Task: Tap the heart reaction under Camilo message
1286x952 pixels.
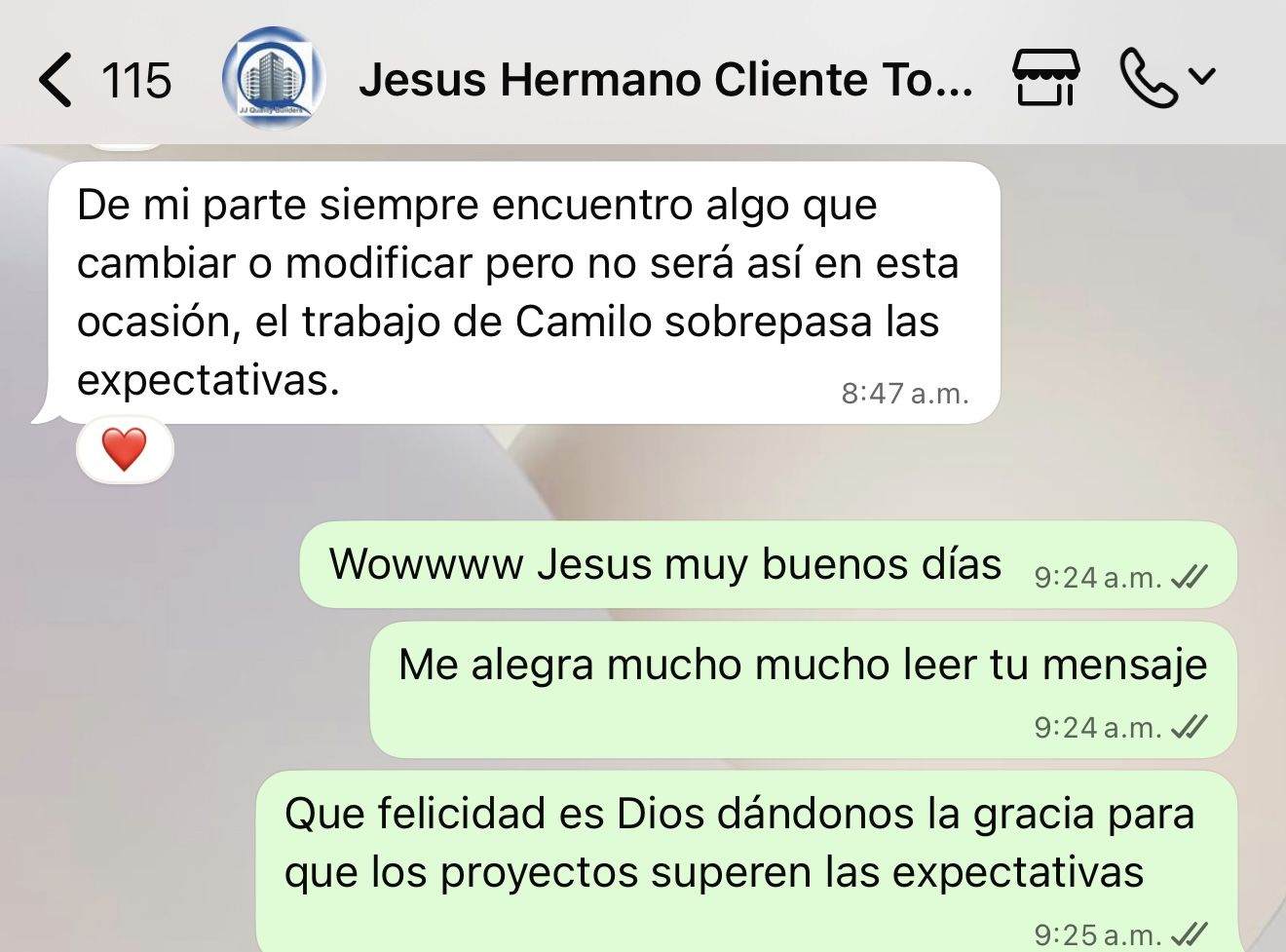Action: 124,449
